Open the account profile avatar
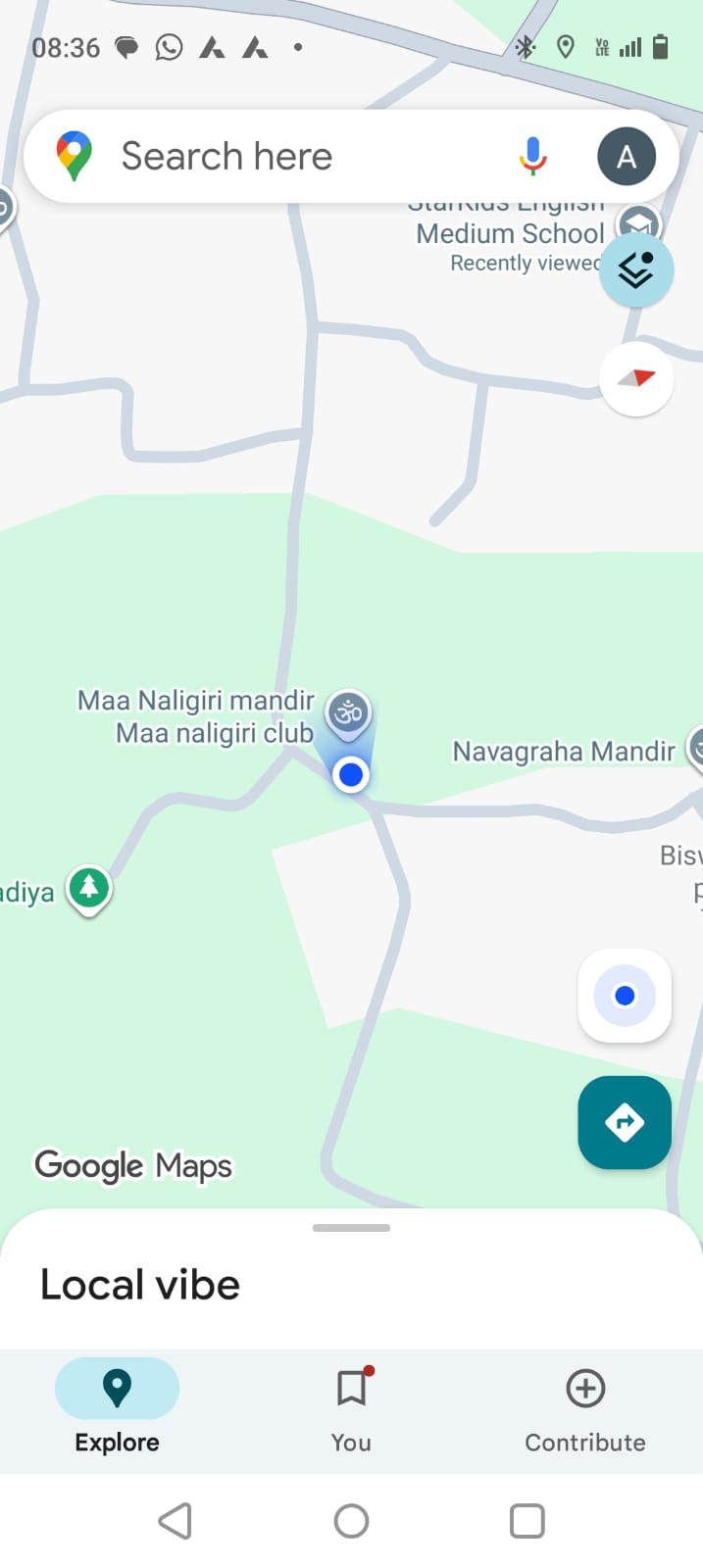This screenshot has height=1568, width=703. [x=627, y=157]
